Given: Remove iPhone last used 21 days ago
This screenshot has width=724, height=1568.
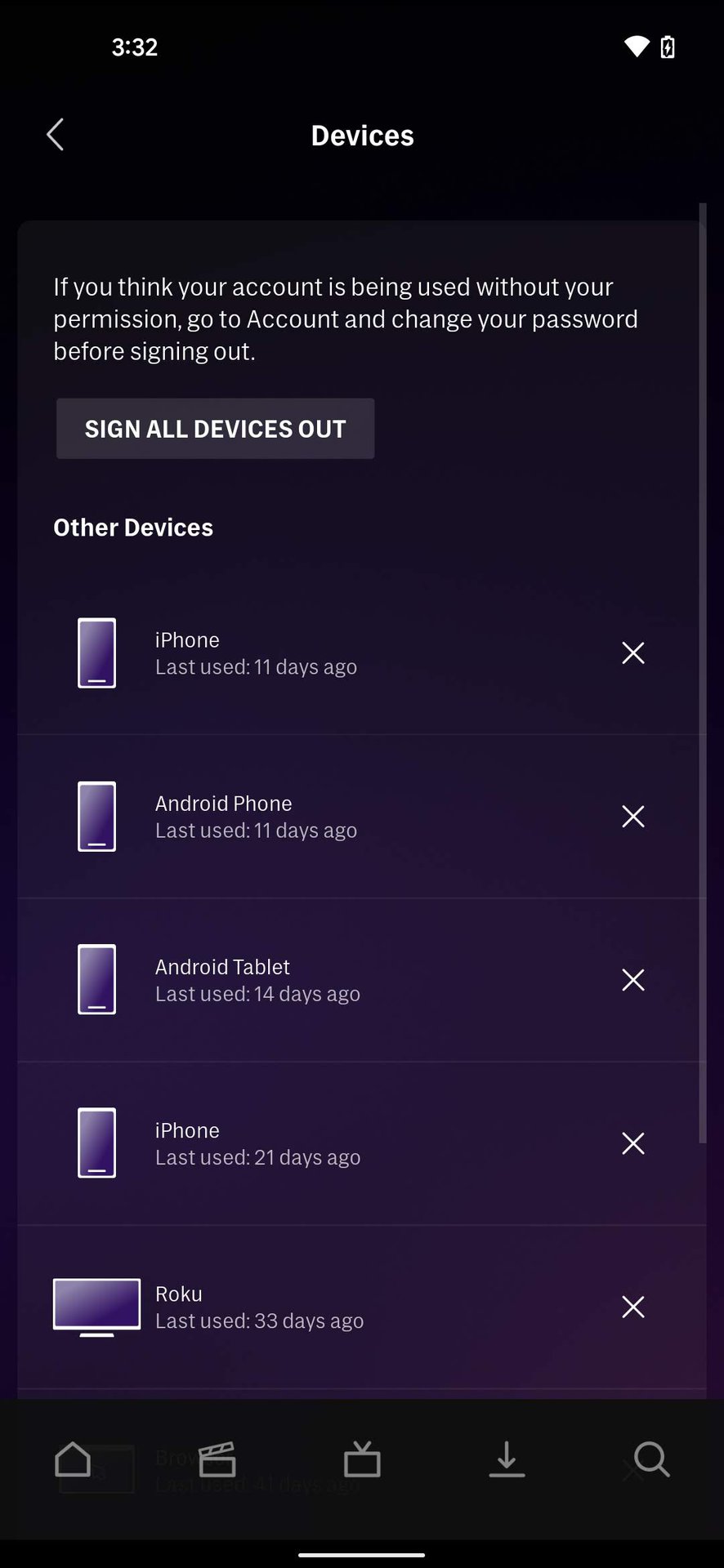Looking at the screenshot, I should click(x=633, y=1143).
